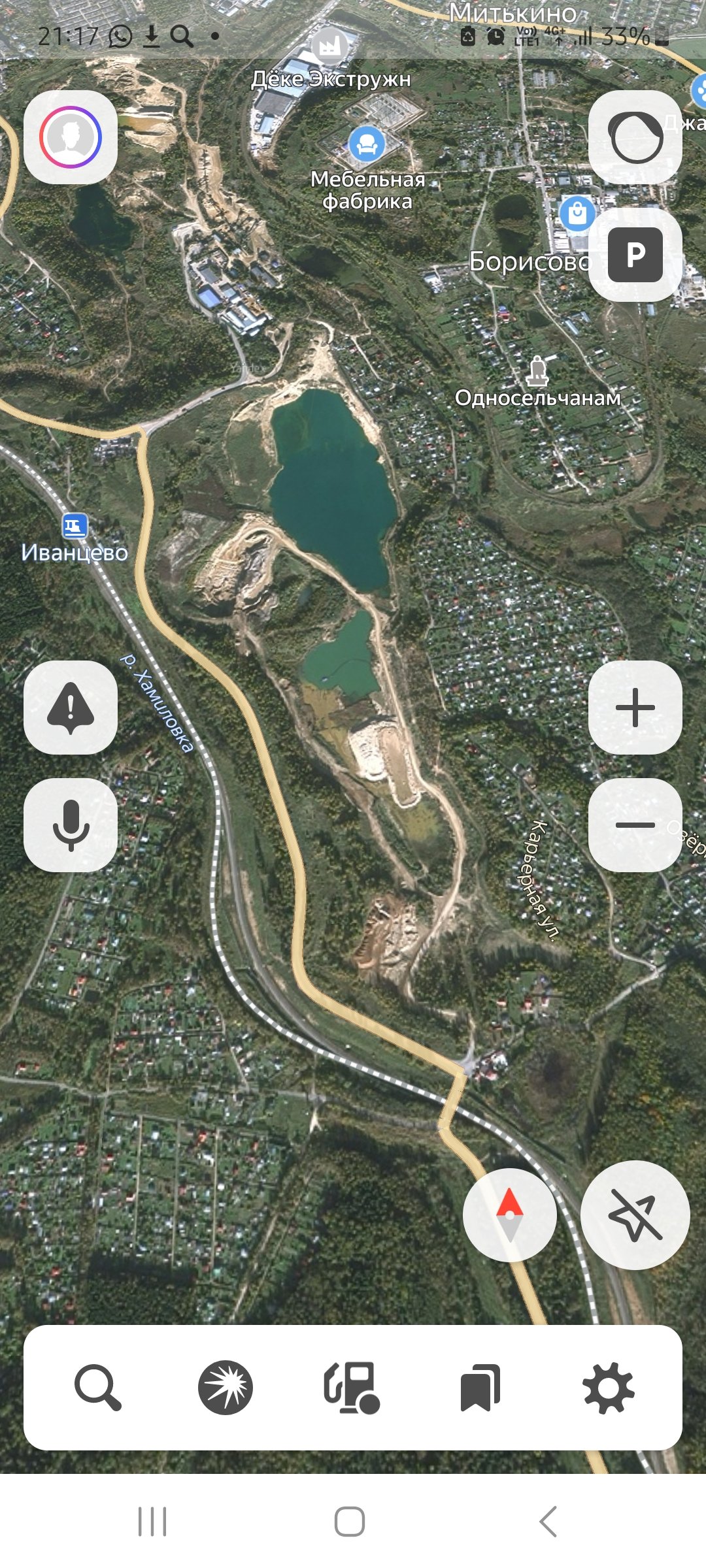The image size is (706, 1568).
Task: Open settings gear
Action: pos(608,1388)
